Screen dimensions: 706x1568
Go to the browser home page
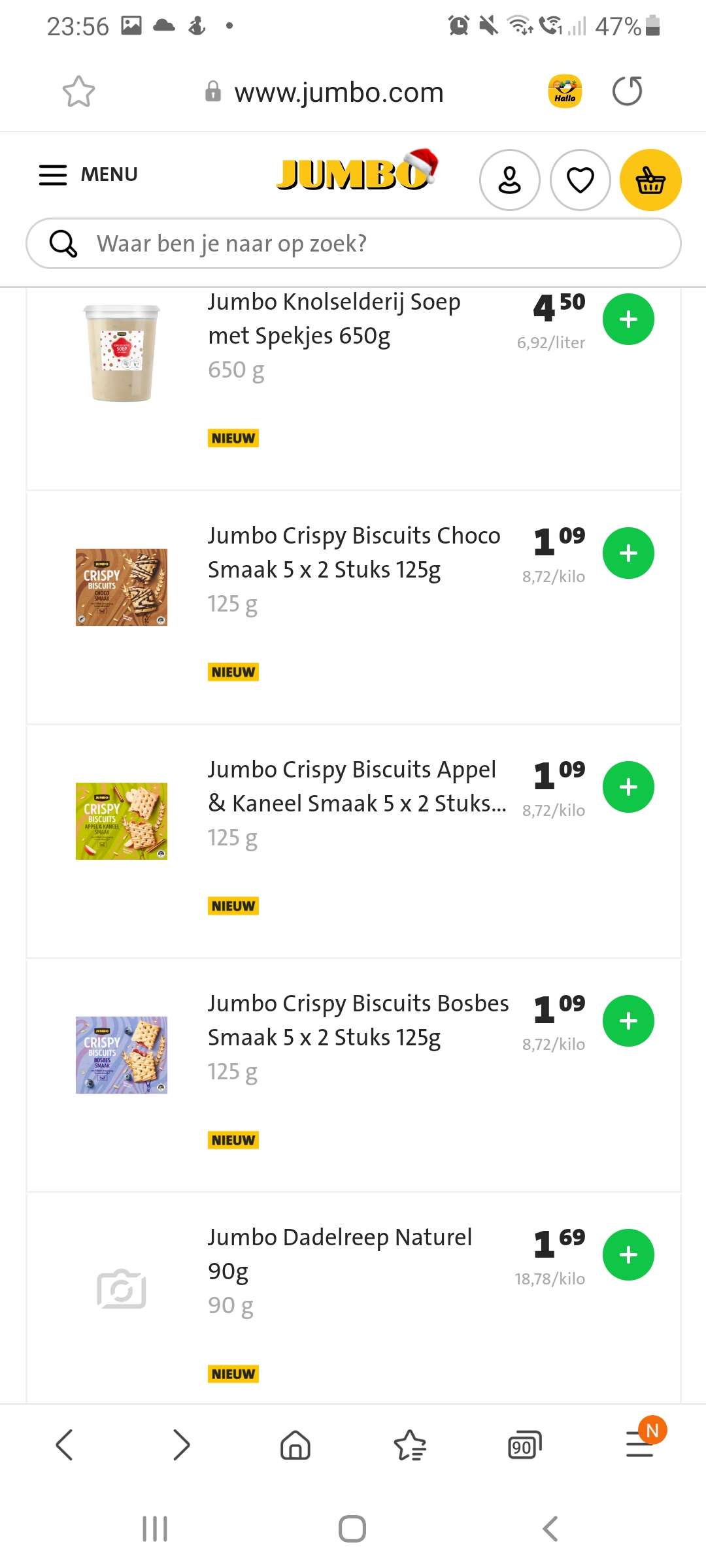tap(295, 1445)
